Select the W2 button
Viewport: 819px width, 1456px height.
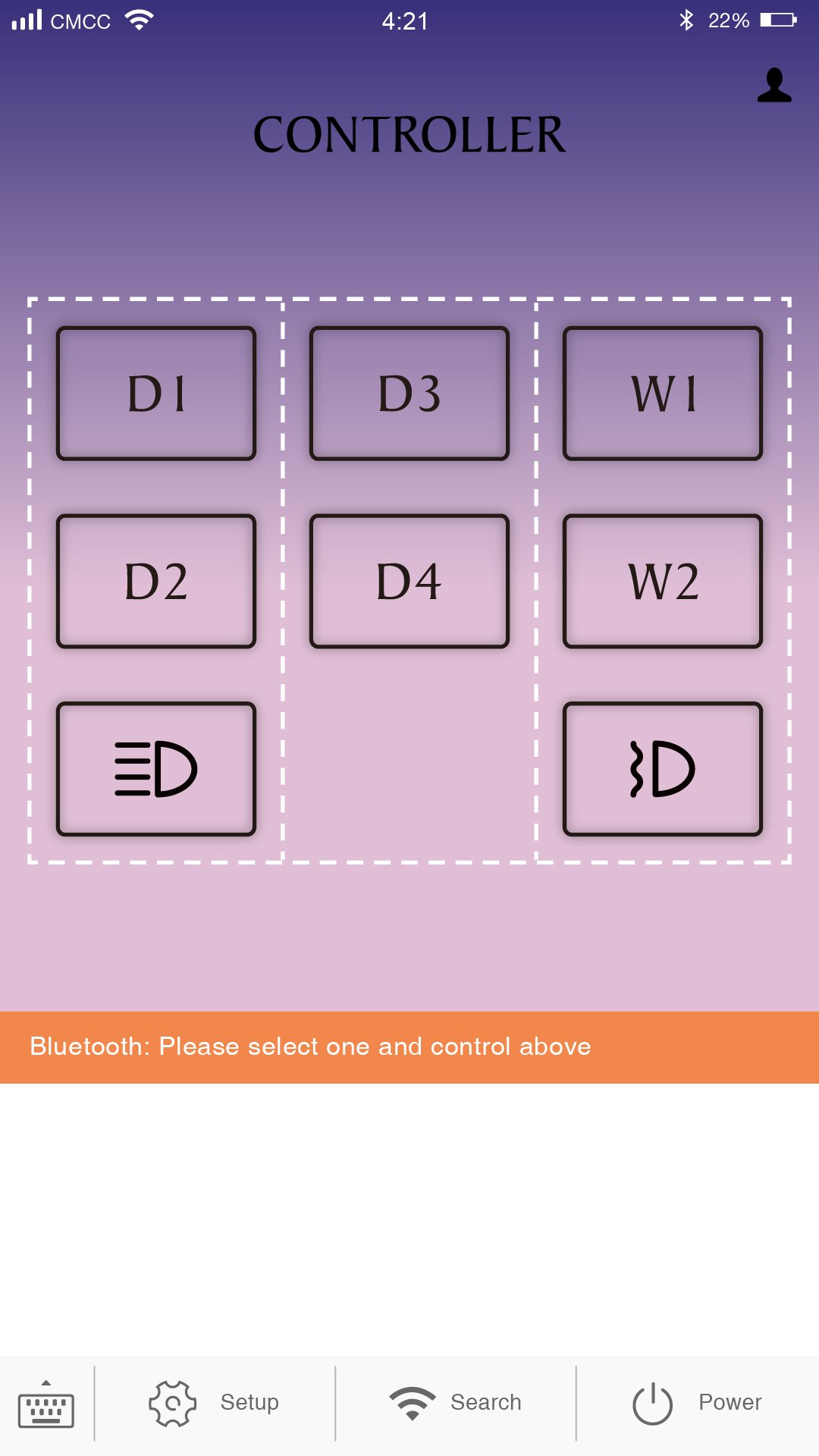[x=663, y=582]
